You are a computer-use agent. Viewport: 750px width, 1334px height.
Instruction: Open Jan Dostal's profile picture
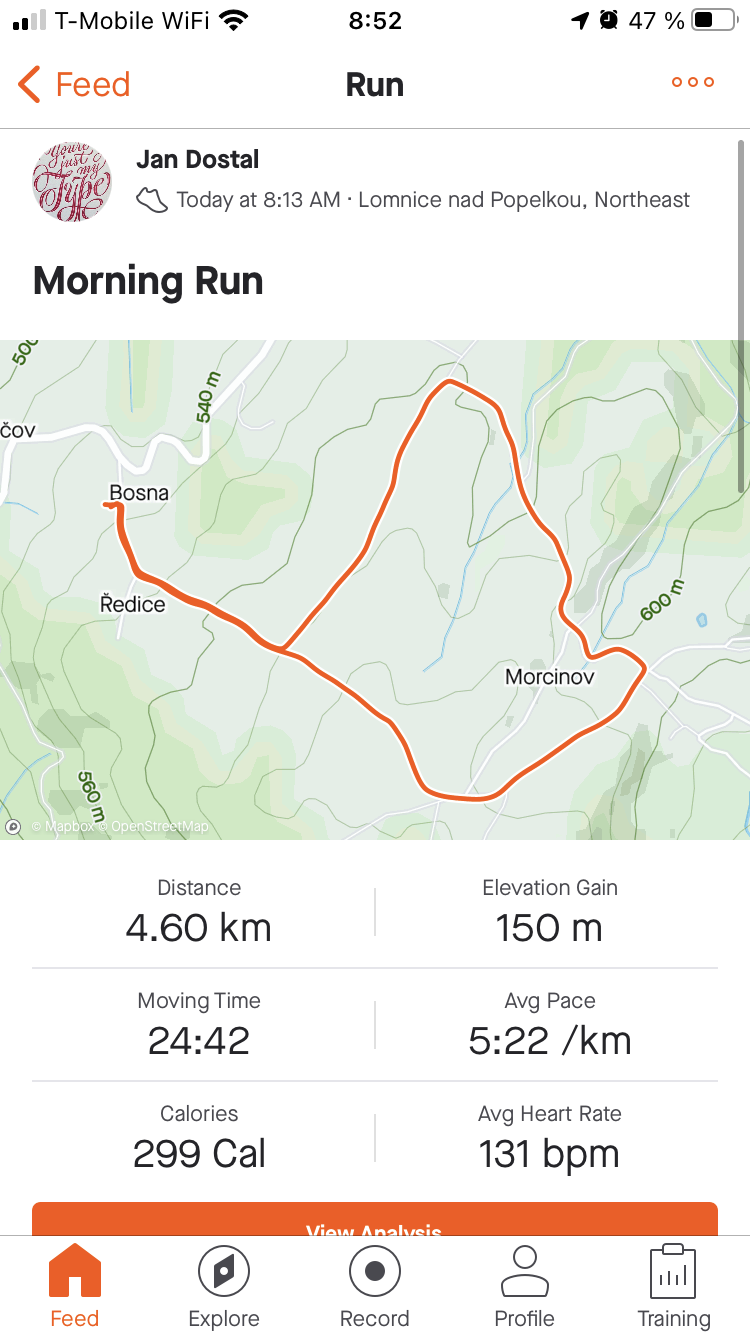73,182
